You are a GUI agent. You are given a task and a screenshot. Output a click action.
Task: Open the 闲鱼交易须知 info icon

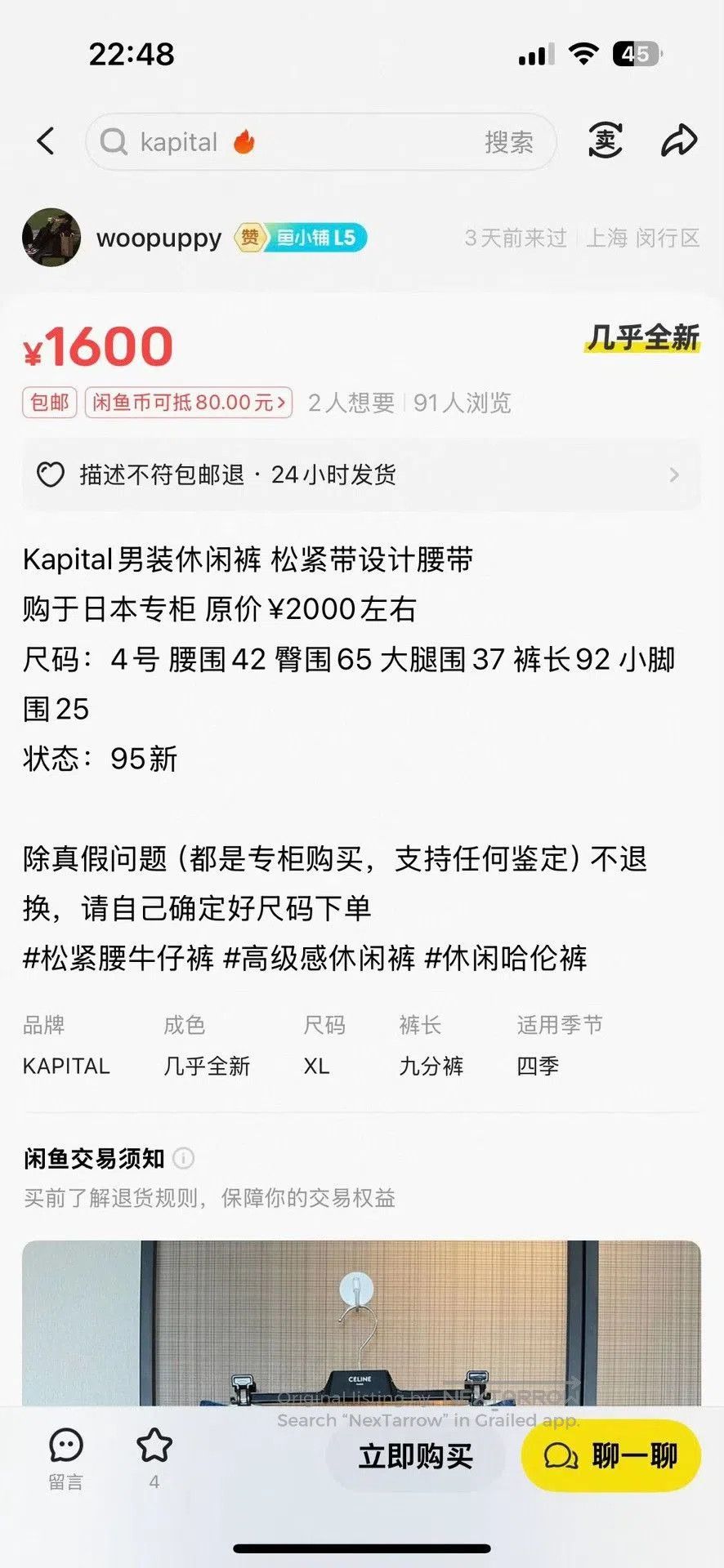point(184,1158)
